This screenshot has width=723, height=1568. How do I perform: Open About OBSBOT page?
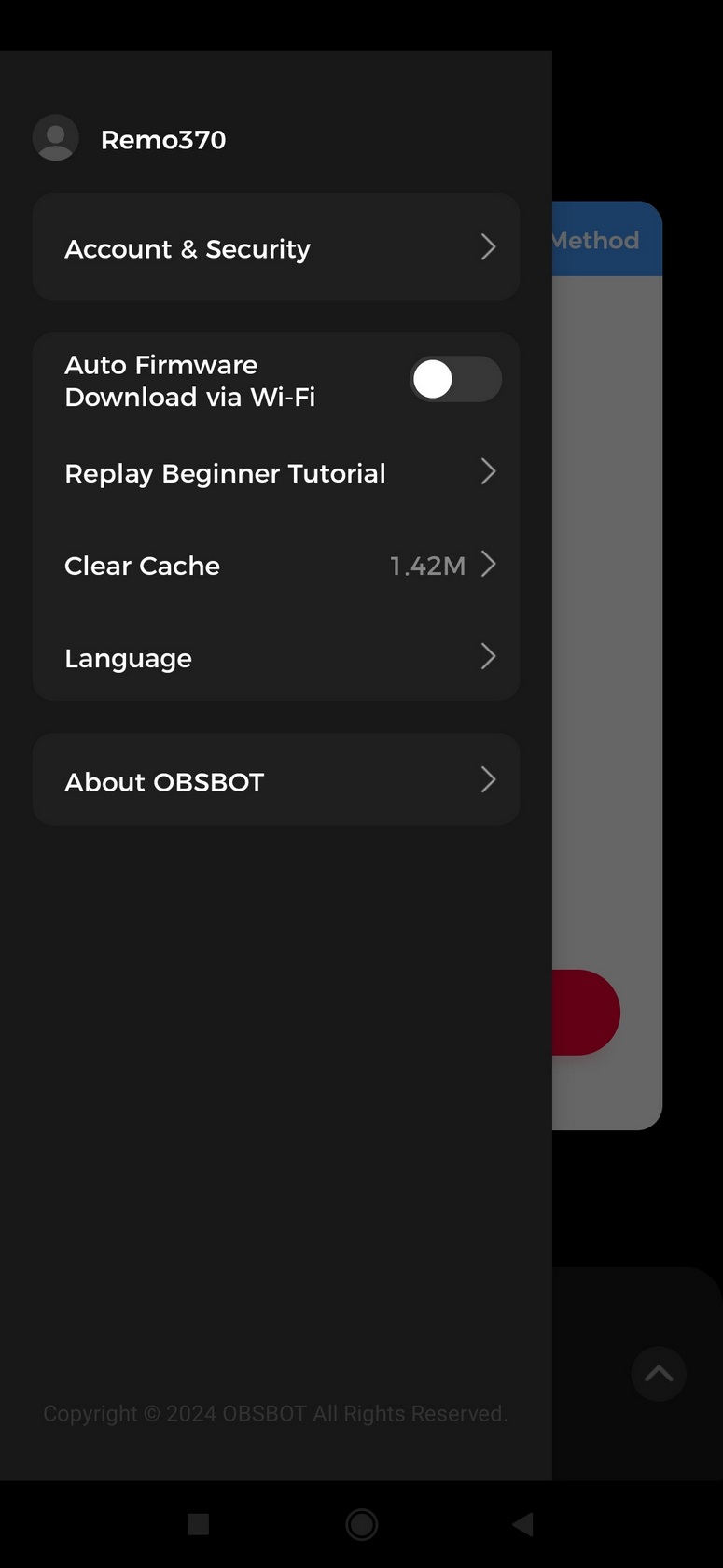276,779
